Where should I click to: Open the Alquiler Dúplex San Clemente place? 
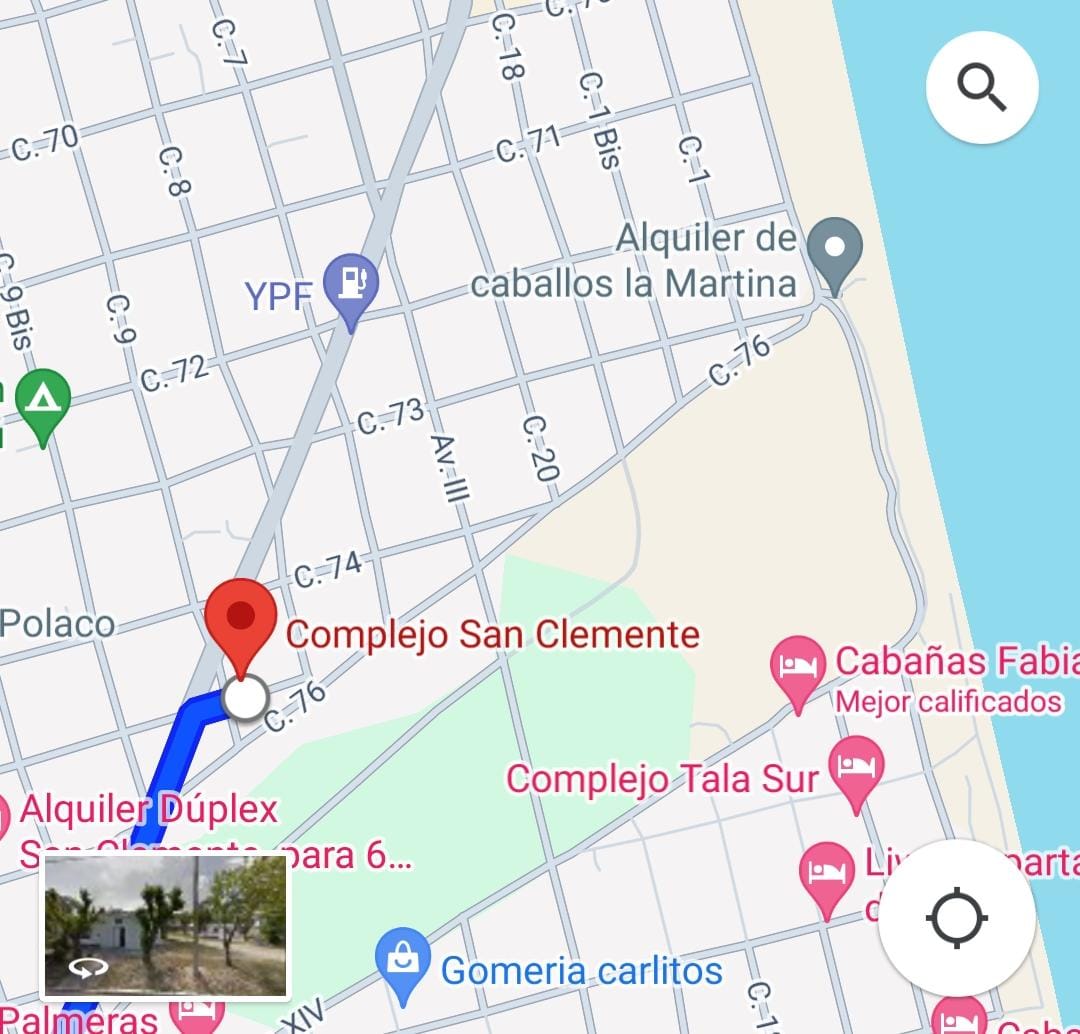pos(148,810)
